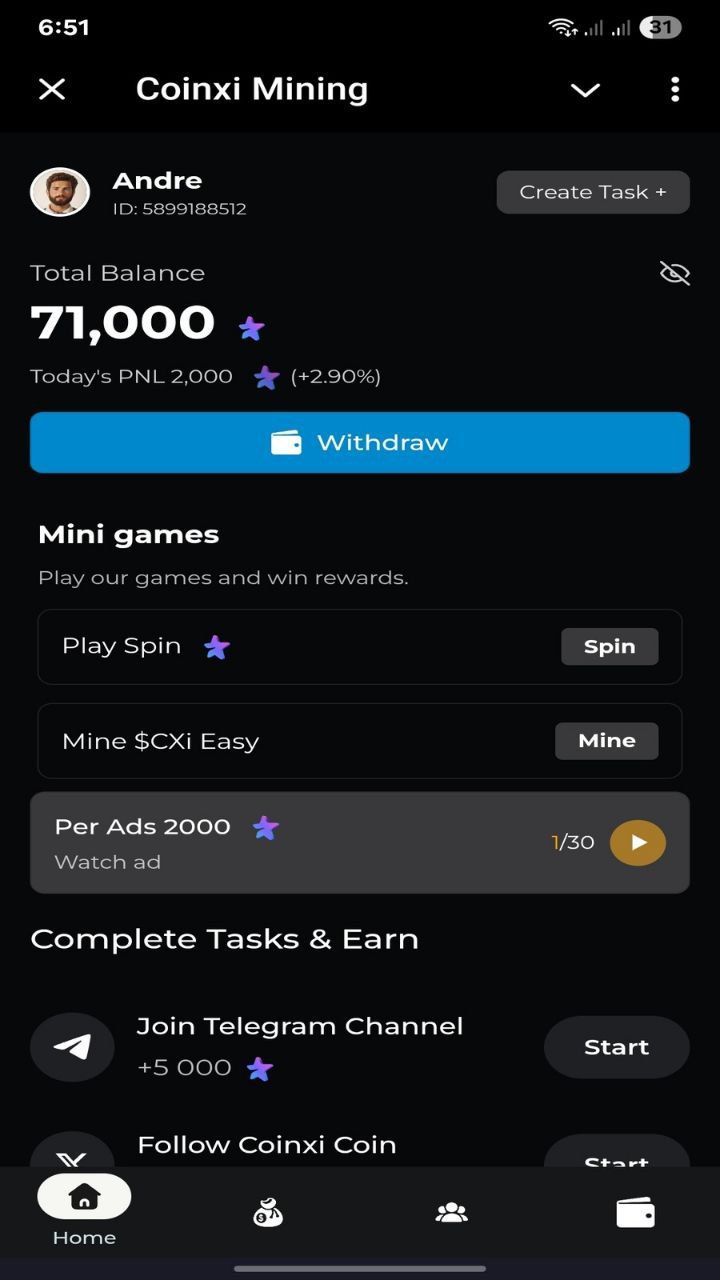720x1280 pixels.
Task: Hit the Spin button for Play Spin
Action: (609, 646)
